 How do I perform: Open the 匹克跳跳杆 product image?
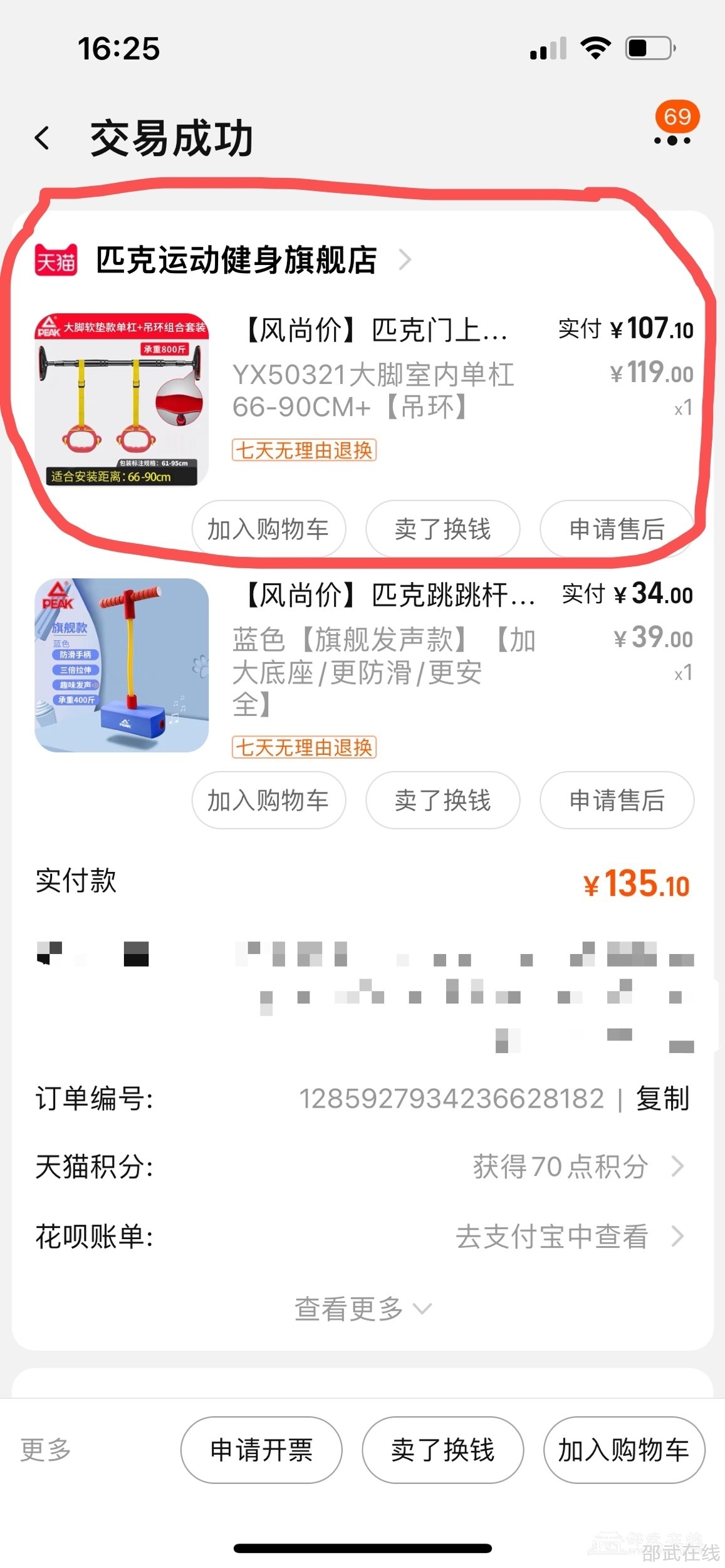122,665
